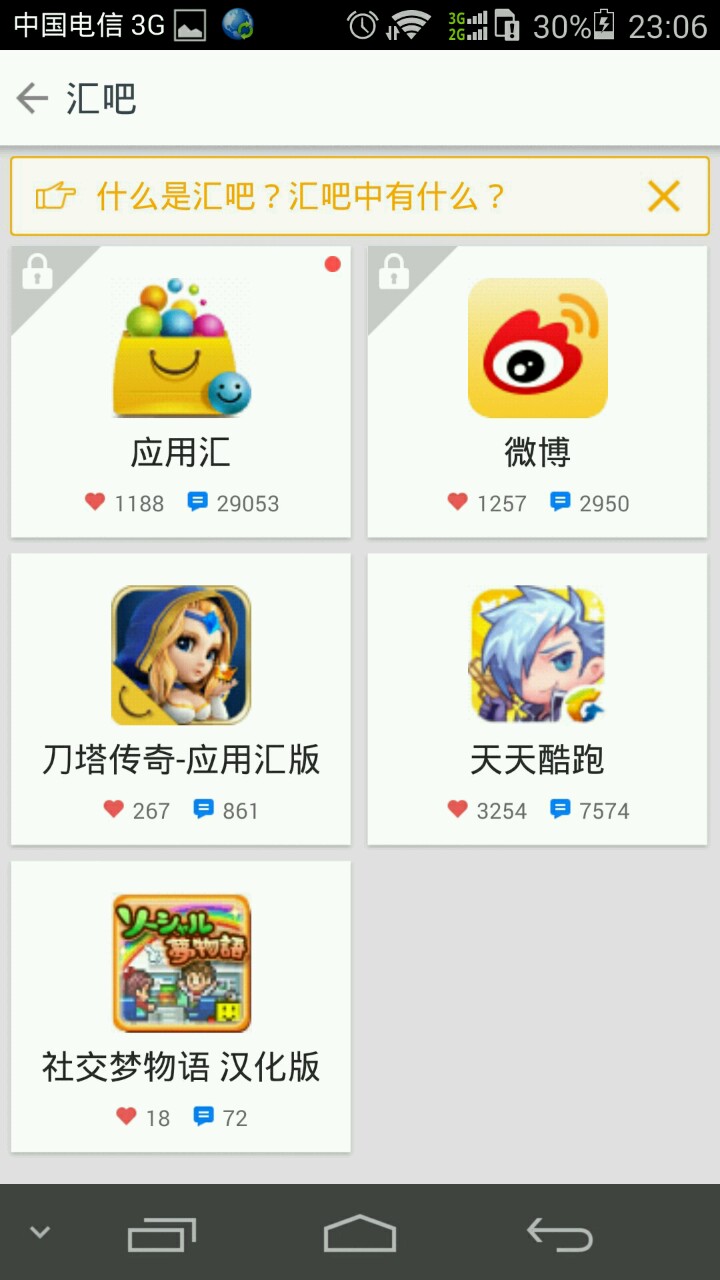Tap the system home button
720x1280 pixels.
coord(360,1234)
